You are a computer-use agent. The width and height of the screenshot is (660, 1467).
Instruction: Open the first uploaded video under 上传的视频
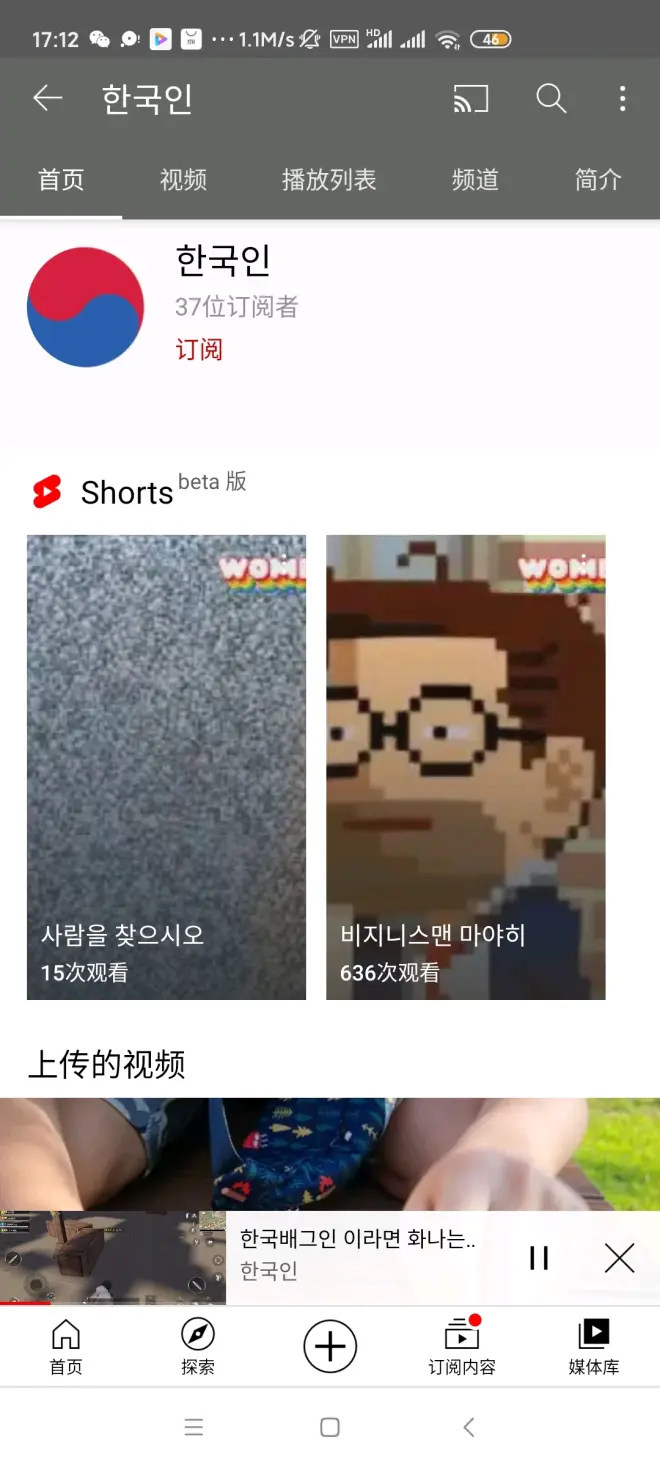point(330,1150)
